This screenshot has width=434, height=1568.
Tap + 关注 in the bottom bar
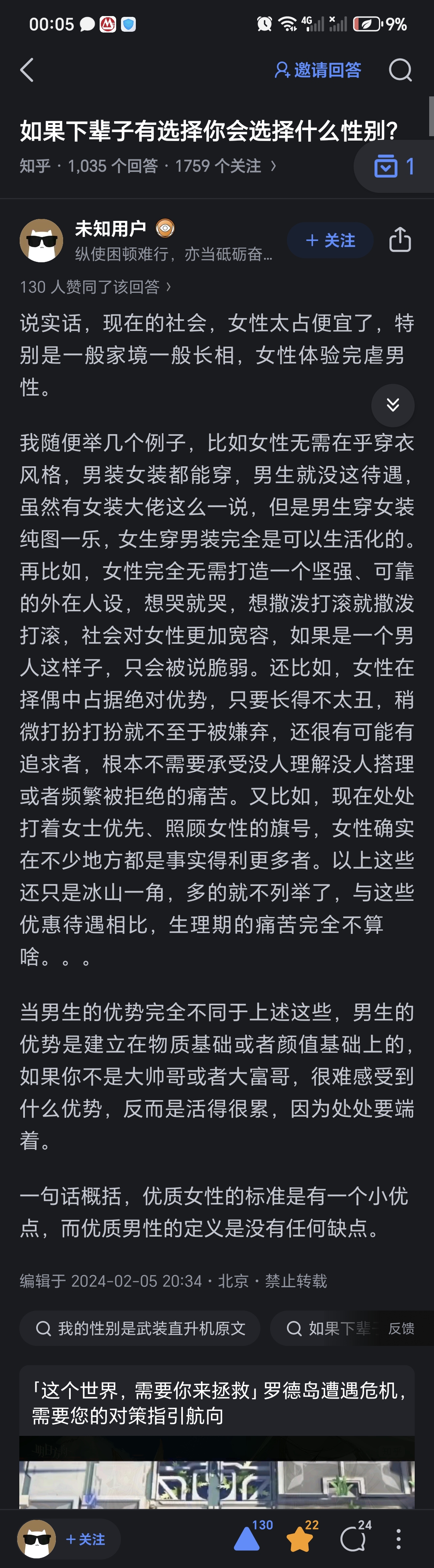[85, 1539]
